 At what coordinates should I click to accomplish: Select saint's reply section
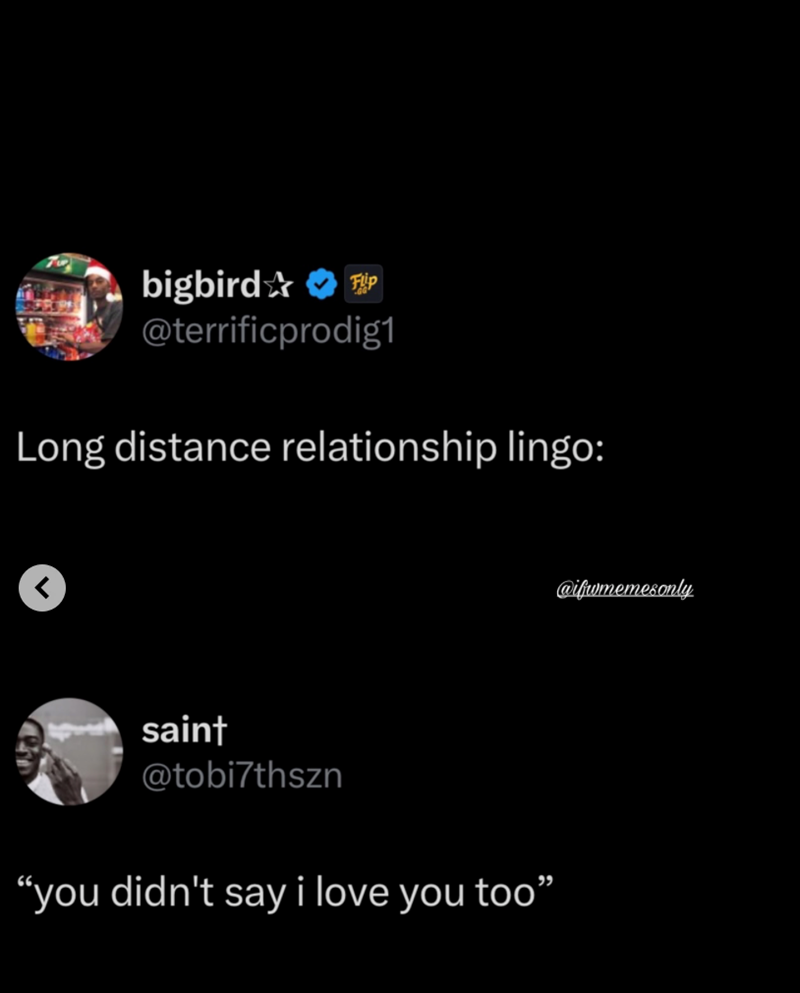coord(283,890)
